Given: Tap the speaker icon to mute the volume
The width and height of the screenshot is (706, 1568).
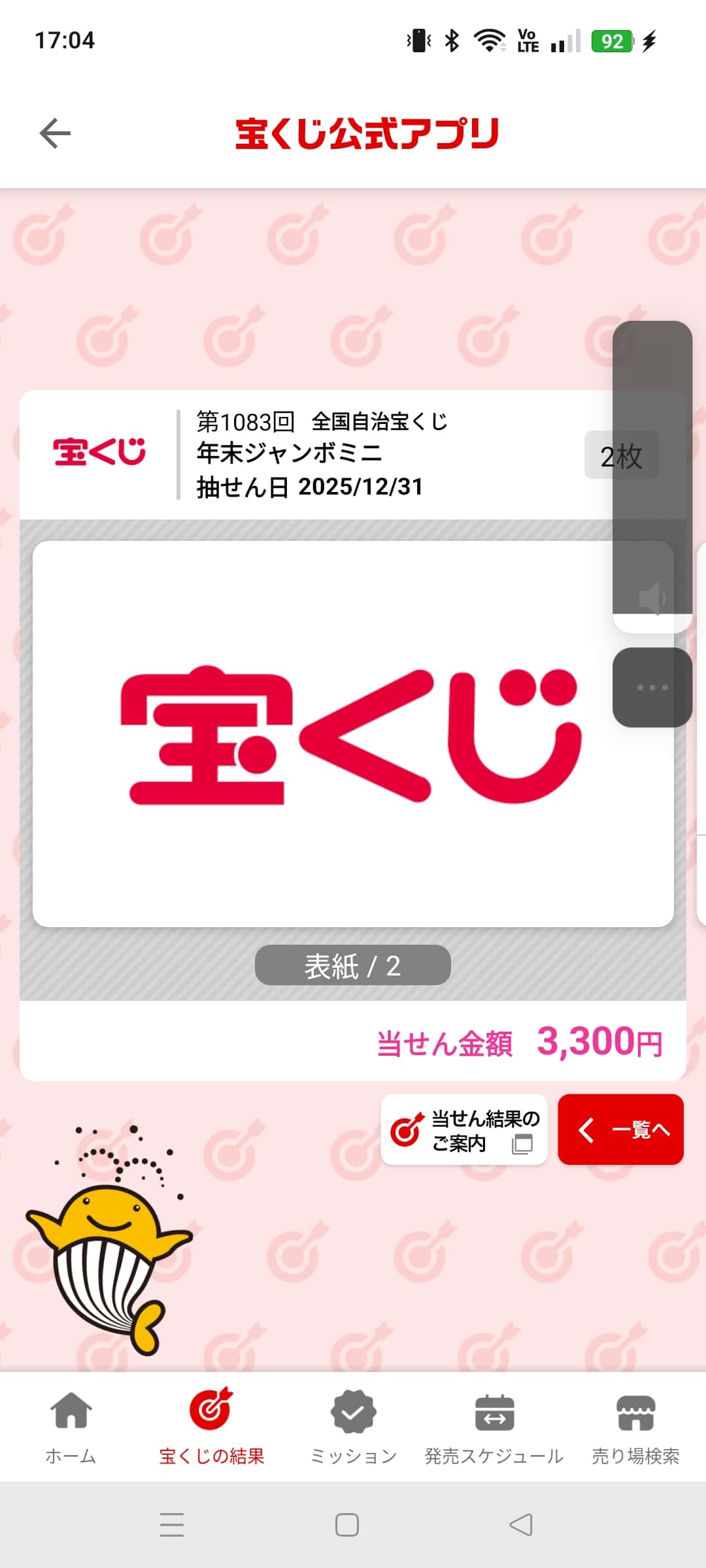Looking at the screenshot, I should [x=652, y=598].
